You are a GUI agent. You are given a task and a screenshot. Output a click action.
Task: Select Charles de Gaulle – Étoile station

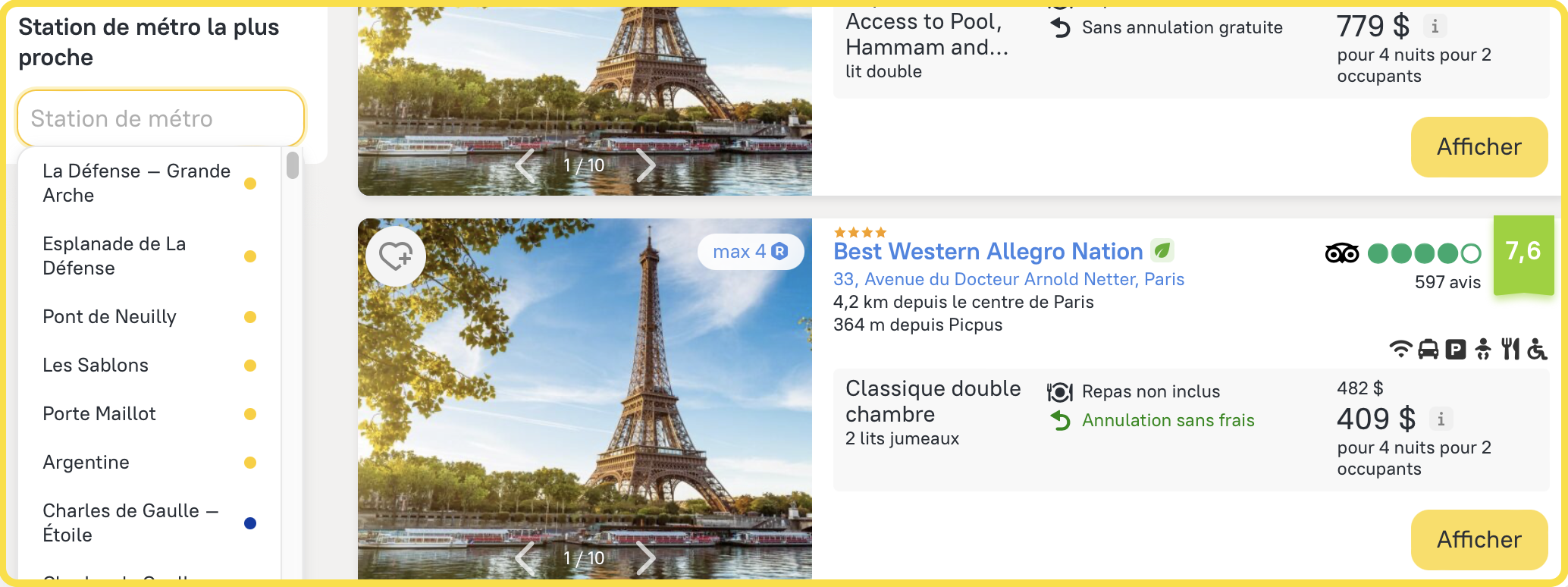tap(130, 523)
